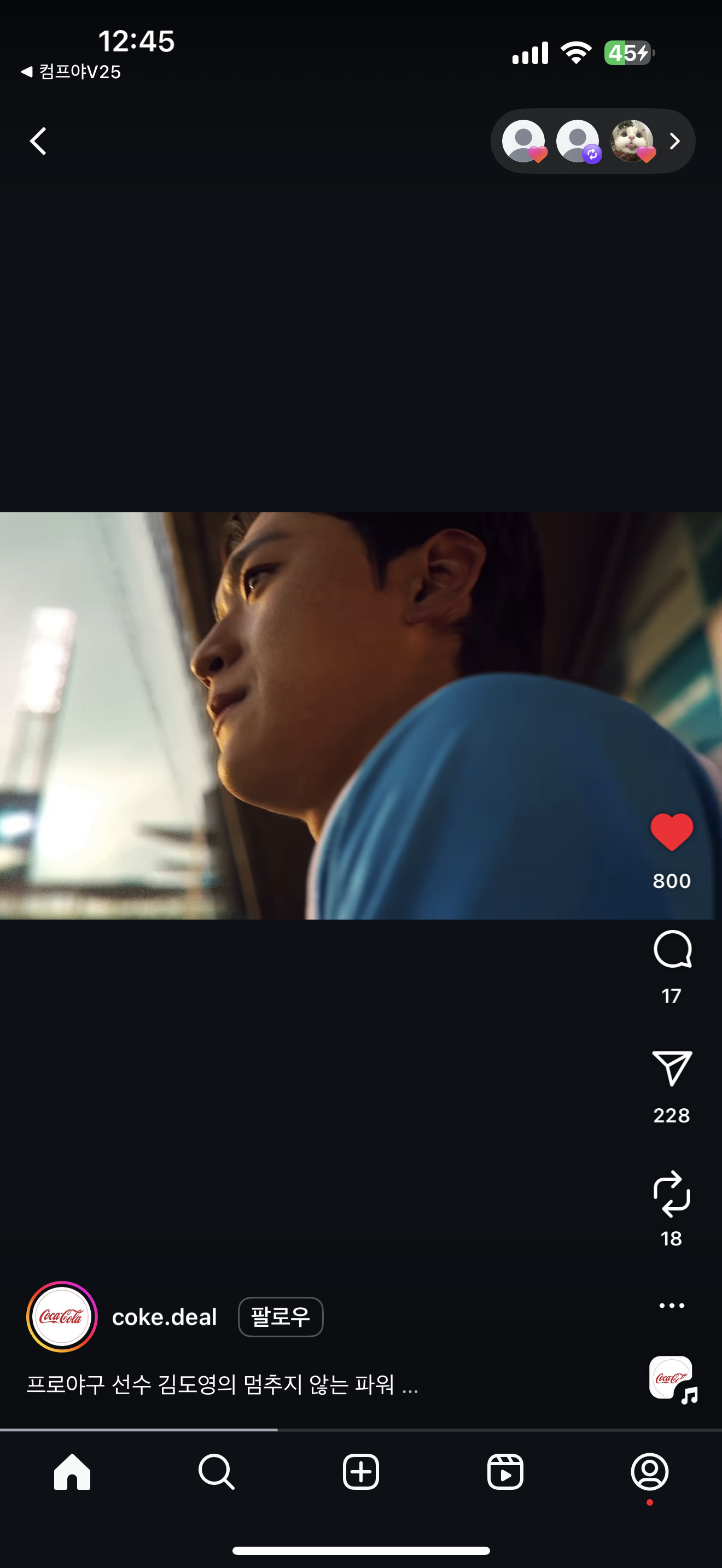Open the comments on this reel
This screenshot has height=1568, width=722.
(x=672, y=949)
